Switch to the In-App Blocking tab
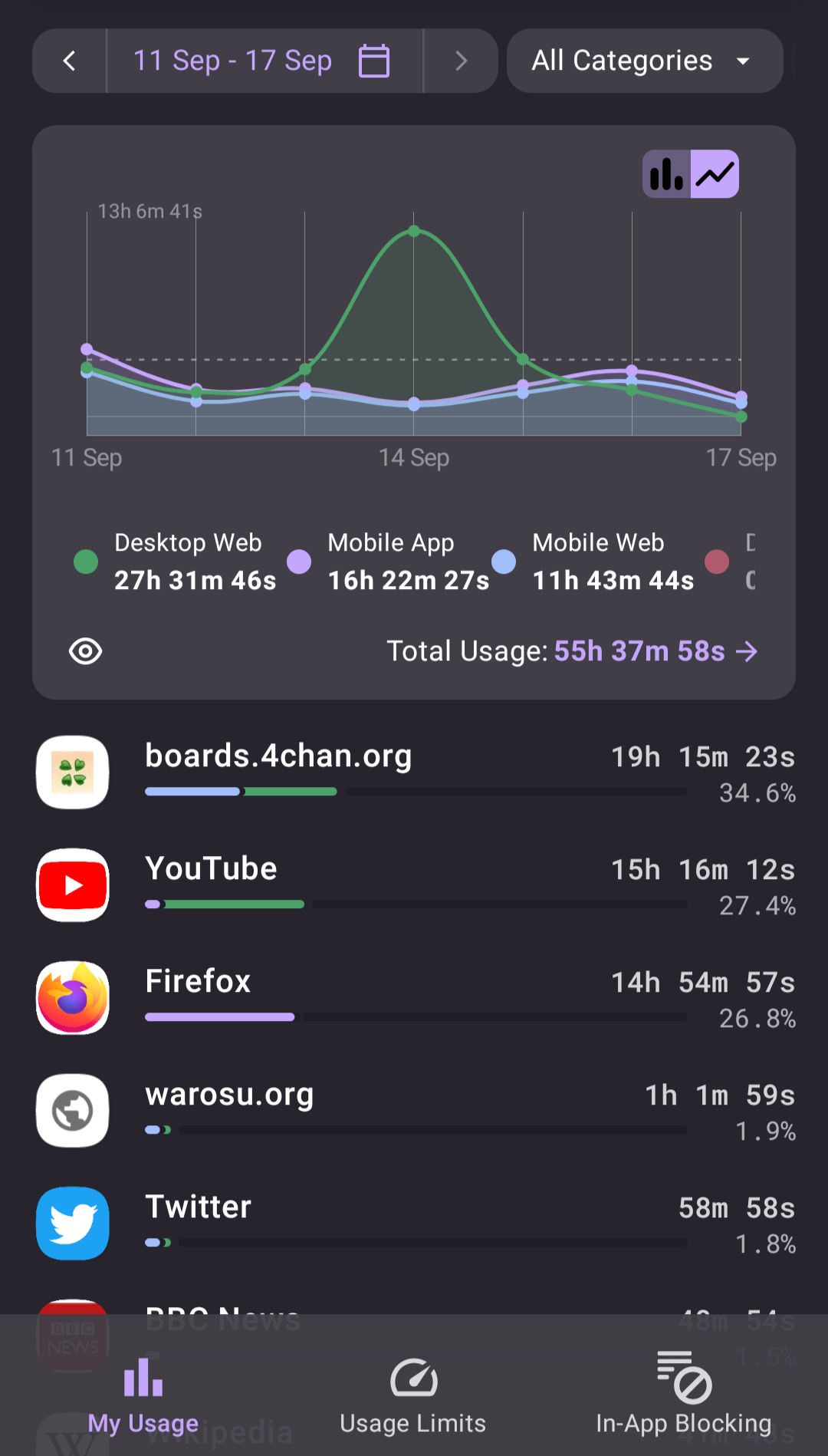 [684, 1393]
